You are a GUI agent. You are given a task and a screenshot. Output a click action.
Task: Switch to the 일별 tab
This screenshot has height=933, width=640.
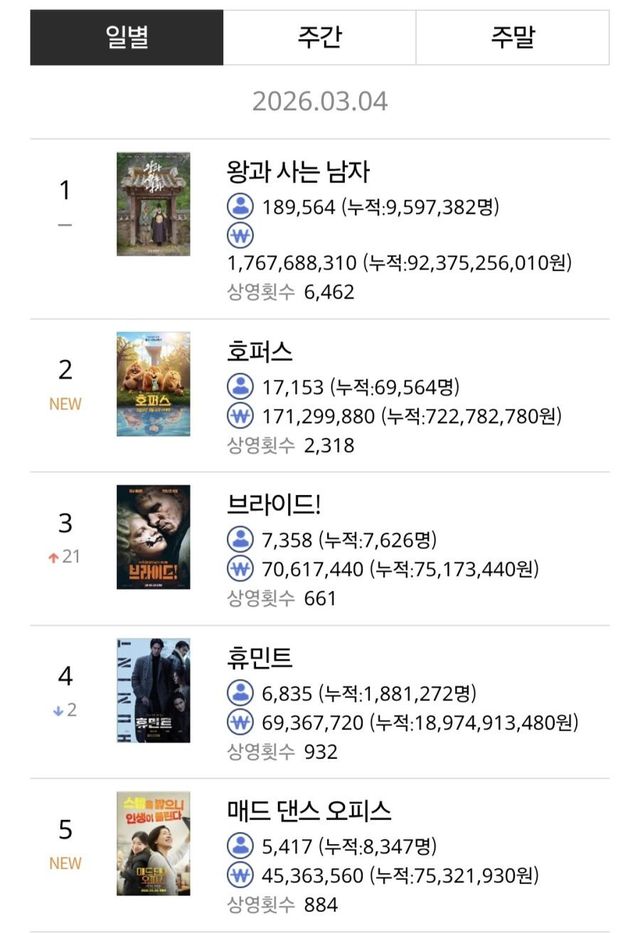tap(127, 38)
